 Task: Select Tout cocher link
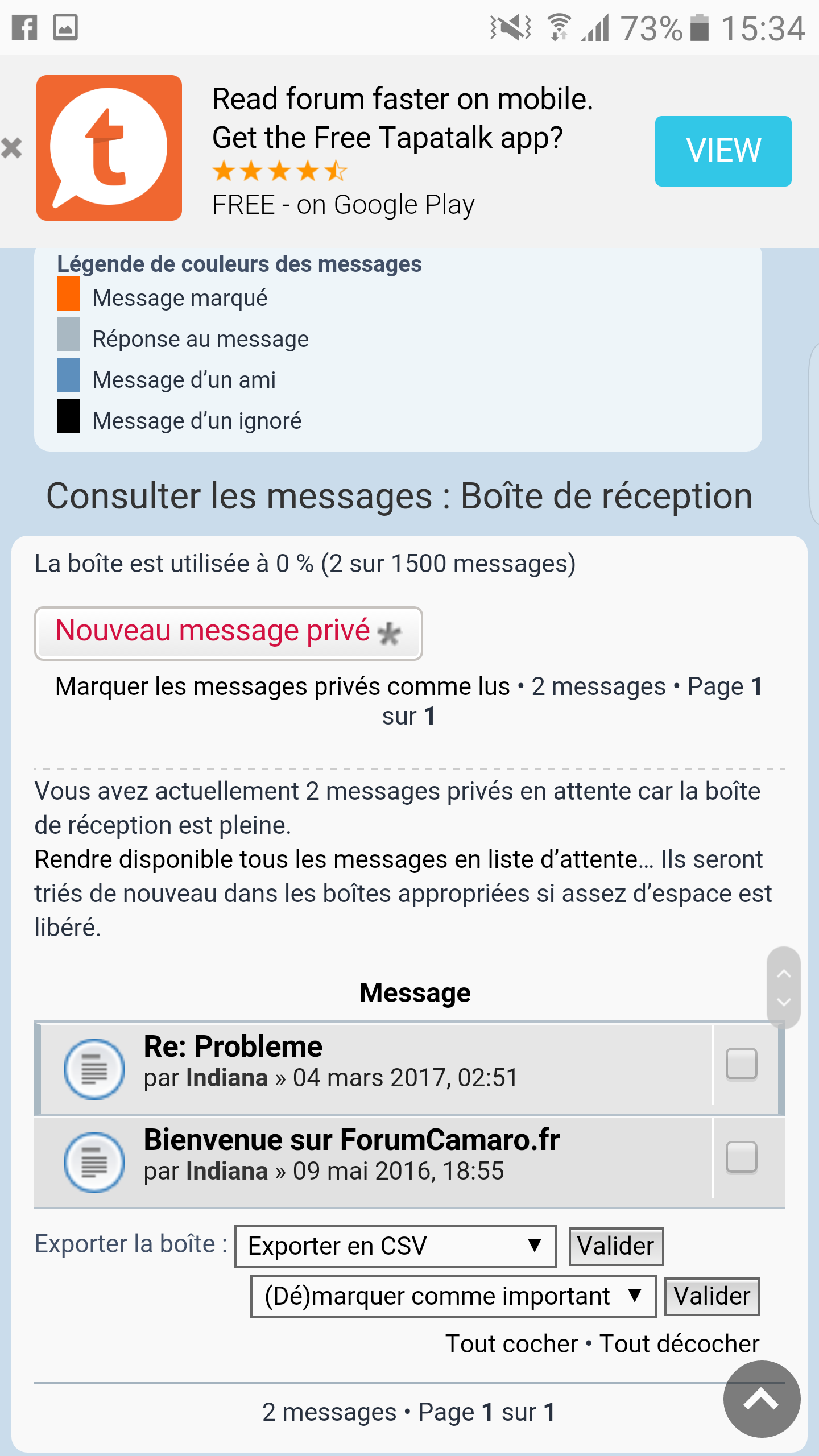point(511,1344)
